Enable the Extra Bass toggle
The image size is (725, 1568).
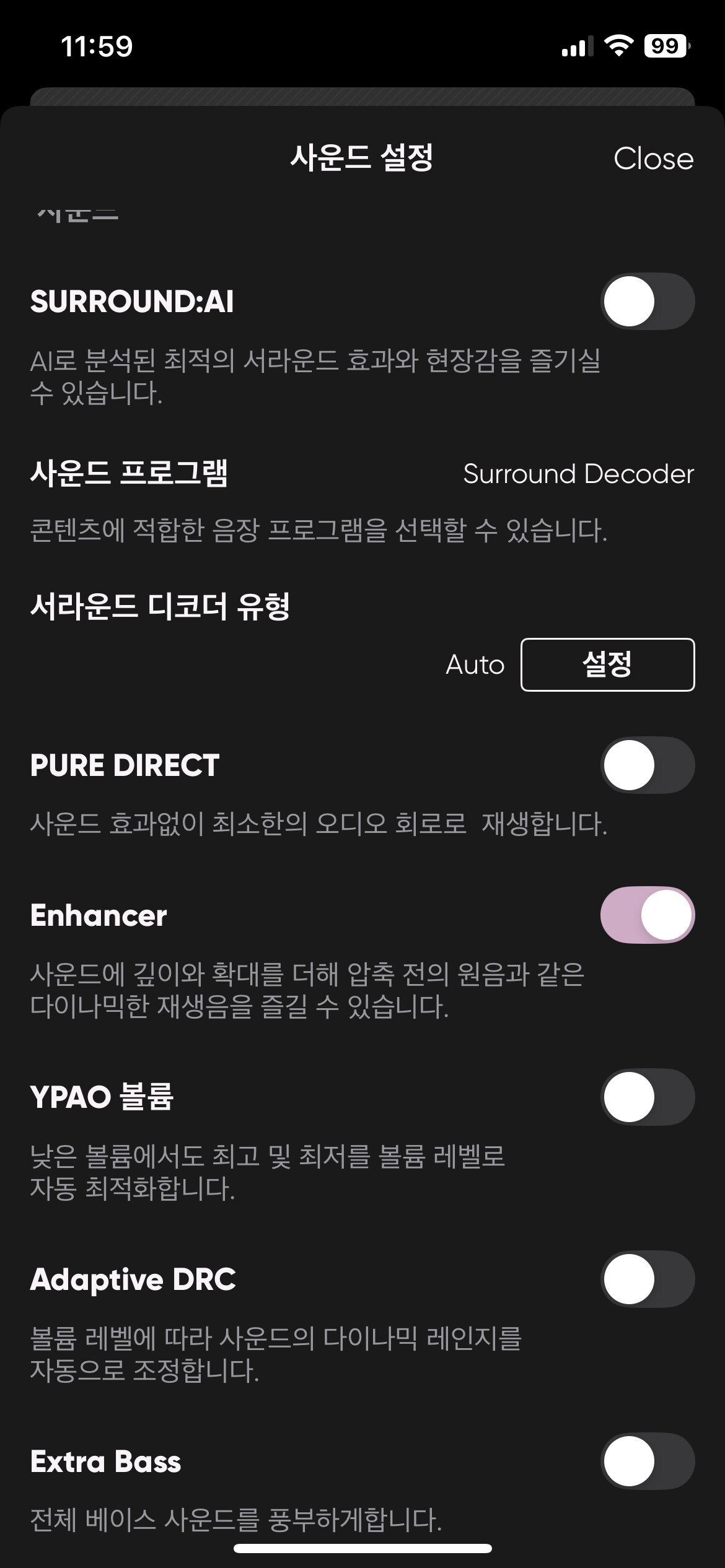click(x=647, y=1461)
